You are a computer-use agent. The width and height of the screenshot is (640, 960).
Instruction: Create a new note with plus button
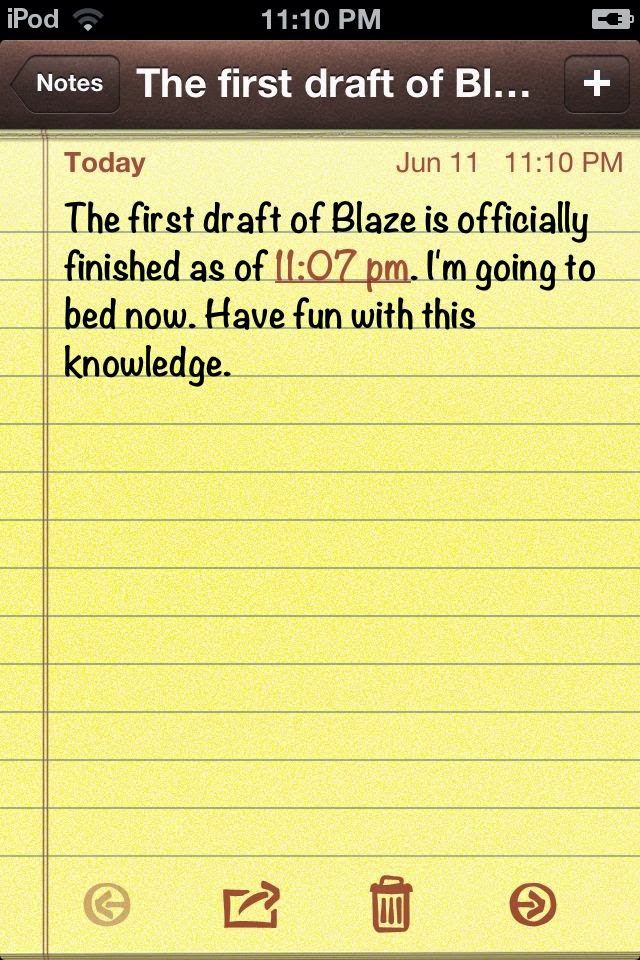coord(597,84)
